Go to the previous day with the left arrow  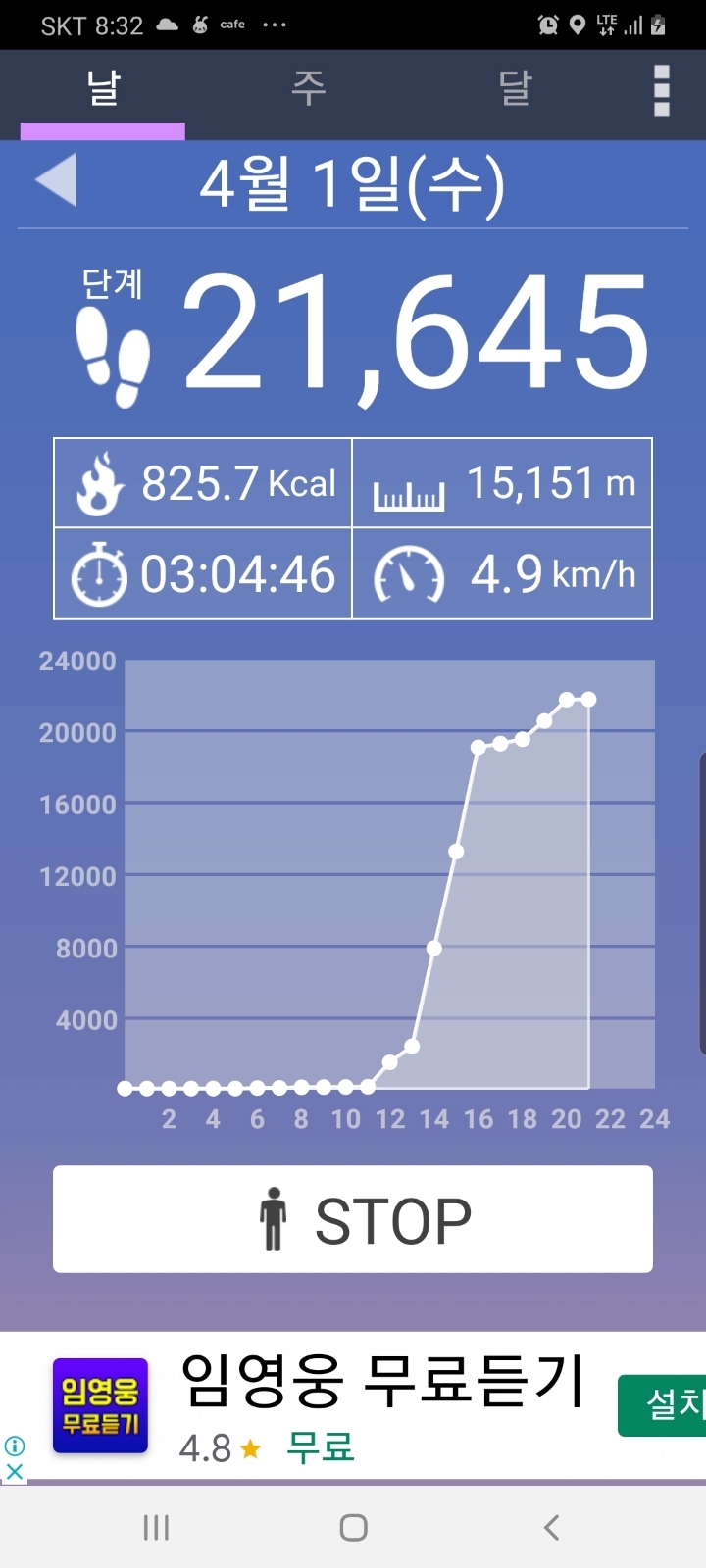pyautogui.click(x=57, y=180)
